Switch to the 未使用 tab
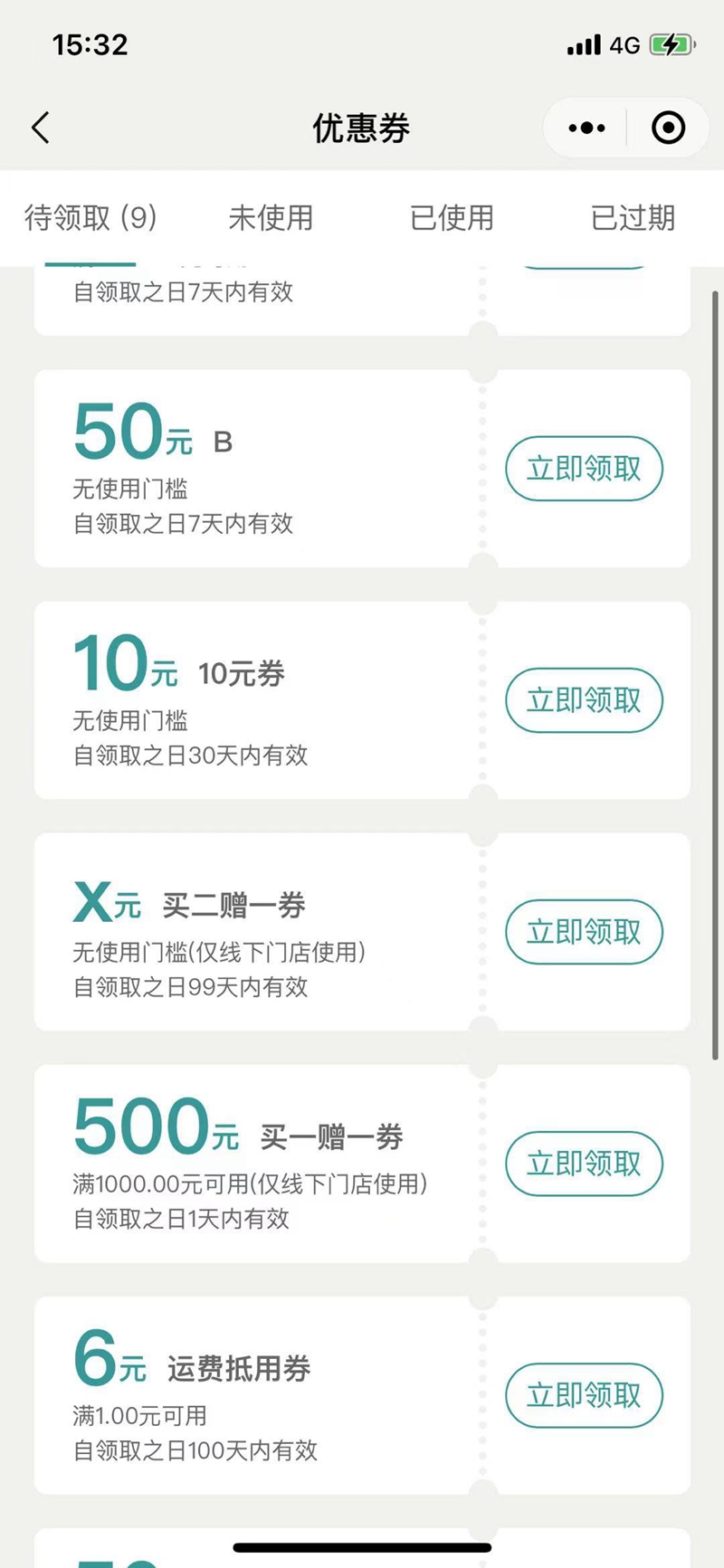 point(271,218)
